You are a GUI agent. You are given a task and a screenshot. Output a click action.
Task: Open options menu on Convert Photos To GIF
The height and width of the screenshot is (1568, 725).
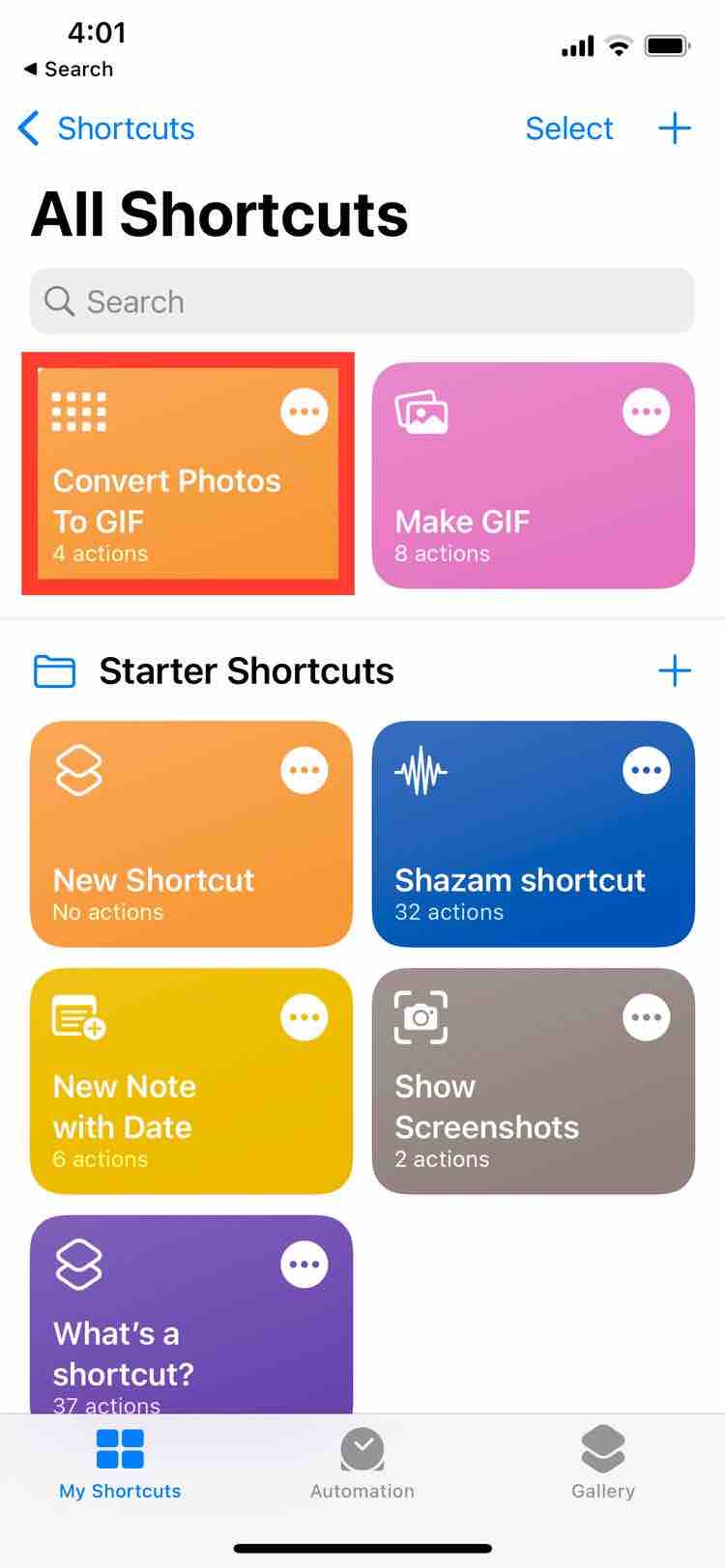[x=304, y=410]
